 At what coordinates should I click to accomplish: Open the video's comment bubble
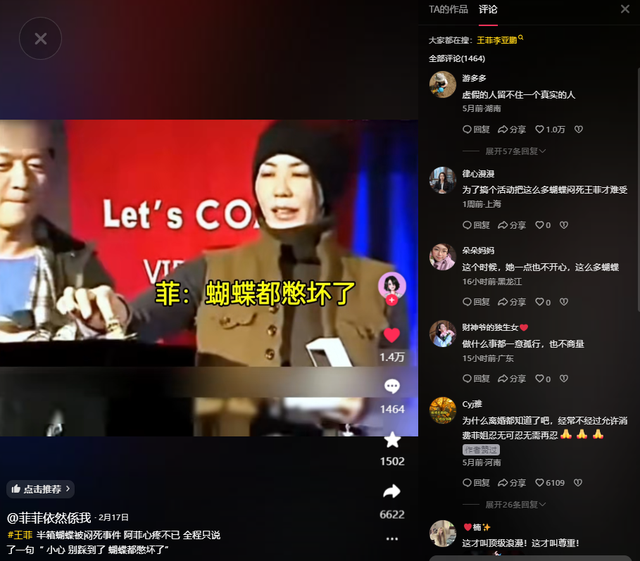[392, 387]
